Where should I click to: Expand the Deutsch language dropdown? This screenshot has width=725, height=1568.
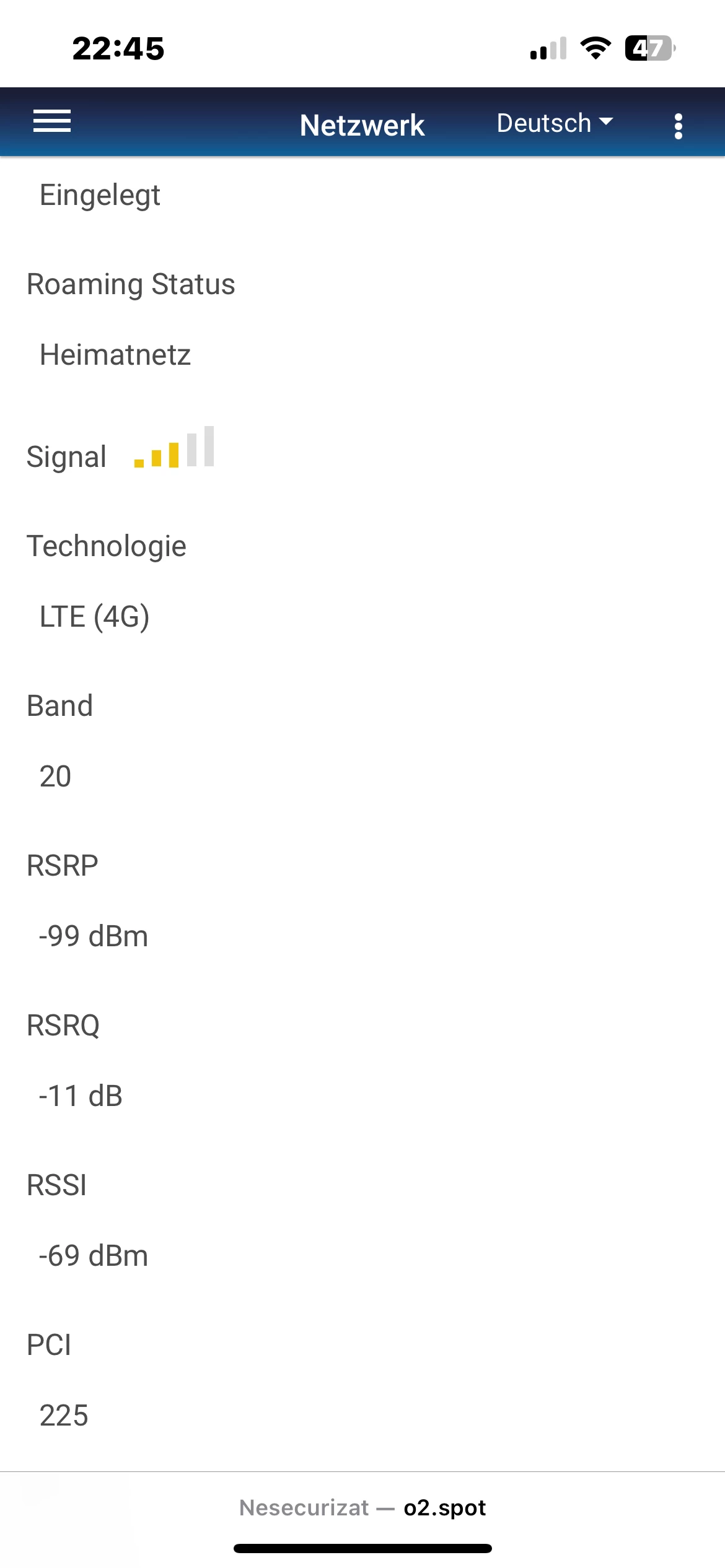point(555,123)
